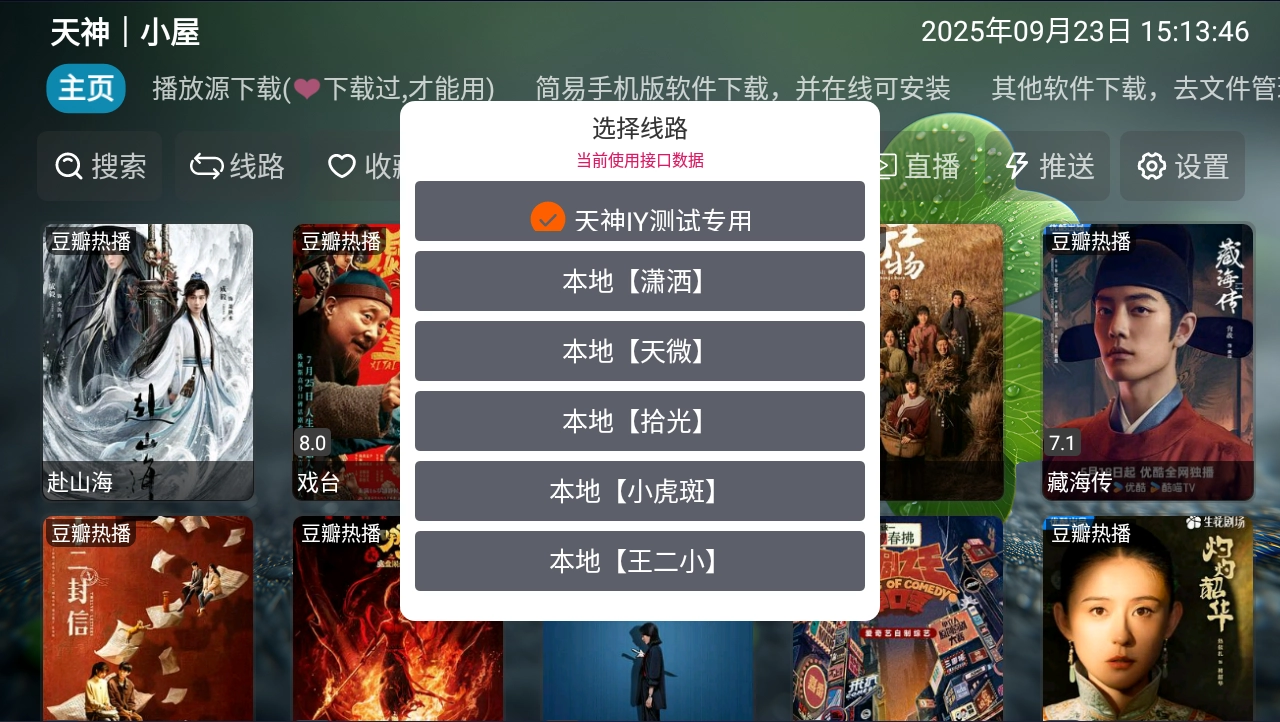
Task: Switch route to 本地【天微】
Action: (x=640, y=351)
